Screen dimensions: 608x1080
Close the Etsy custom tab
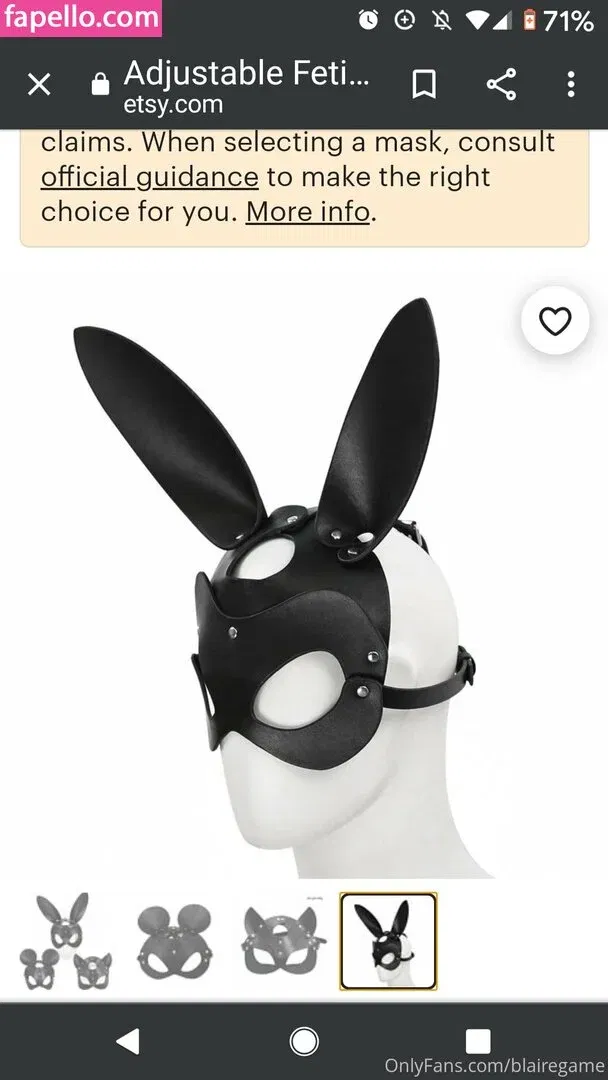tap(39, 85)
